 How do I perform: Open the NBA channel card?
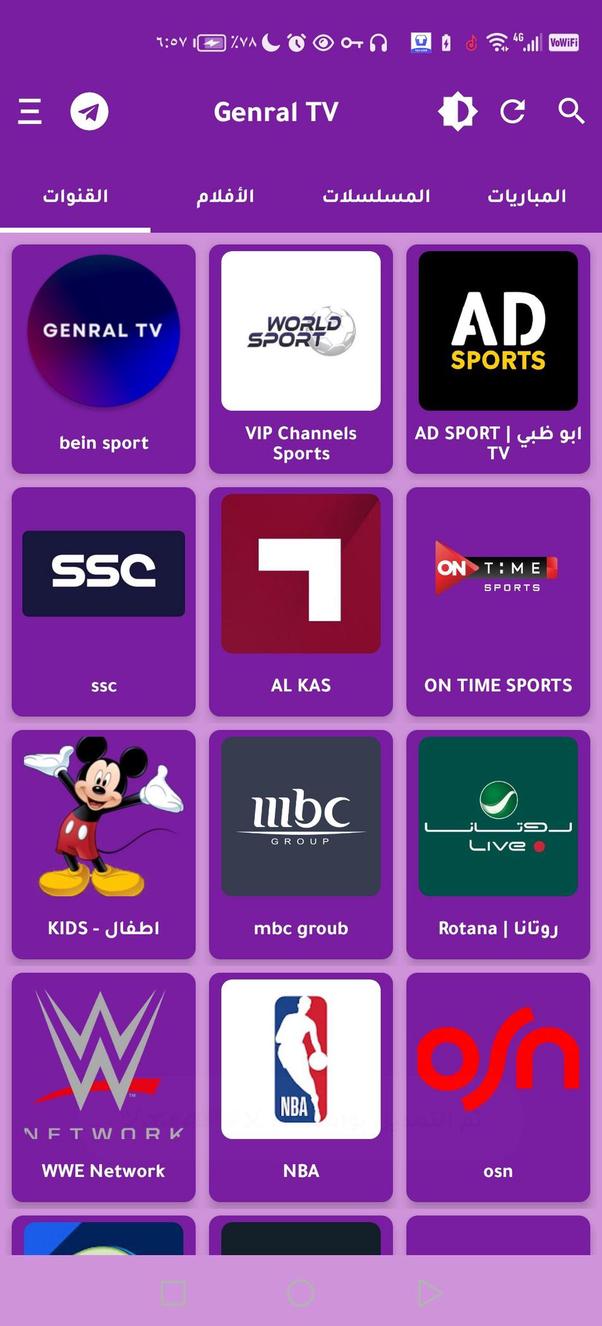coord(301,1087)
